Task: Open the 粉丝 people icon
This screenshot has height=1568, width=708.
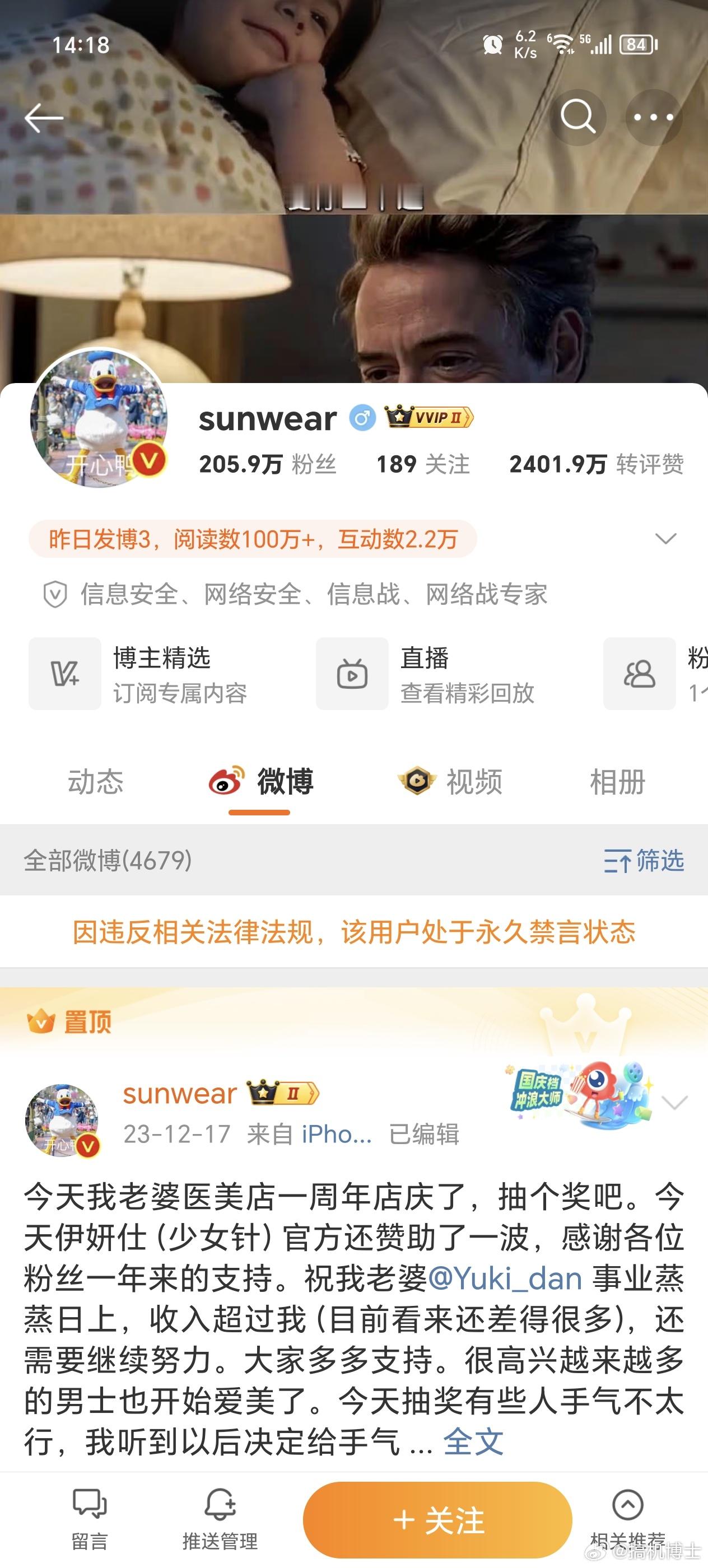Action: tap(639, 673)
